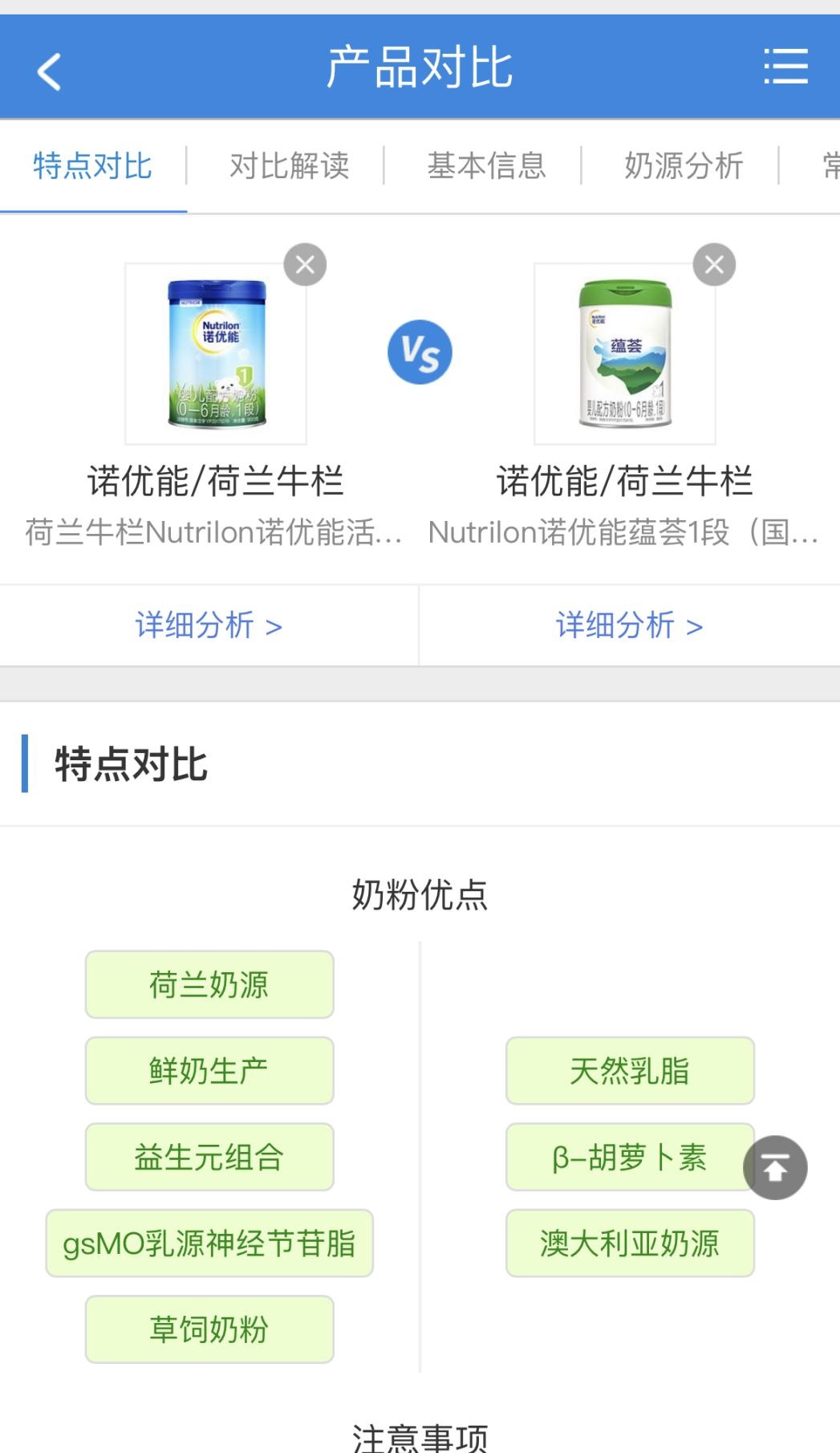
Task: Remove the blue Nutrilon 诺优能 product
Action: pos(305,265)
